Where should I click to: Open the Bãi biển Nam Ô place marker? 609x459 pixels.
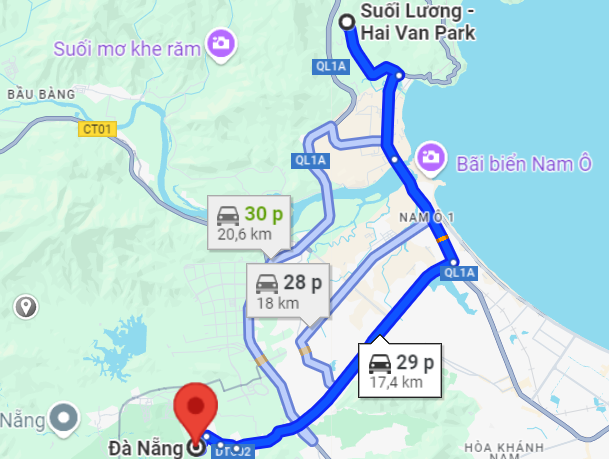point(431,156)
